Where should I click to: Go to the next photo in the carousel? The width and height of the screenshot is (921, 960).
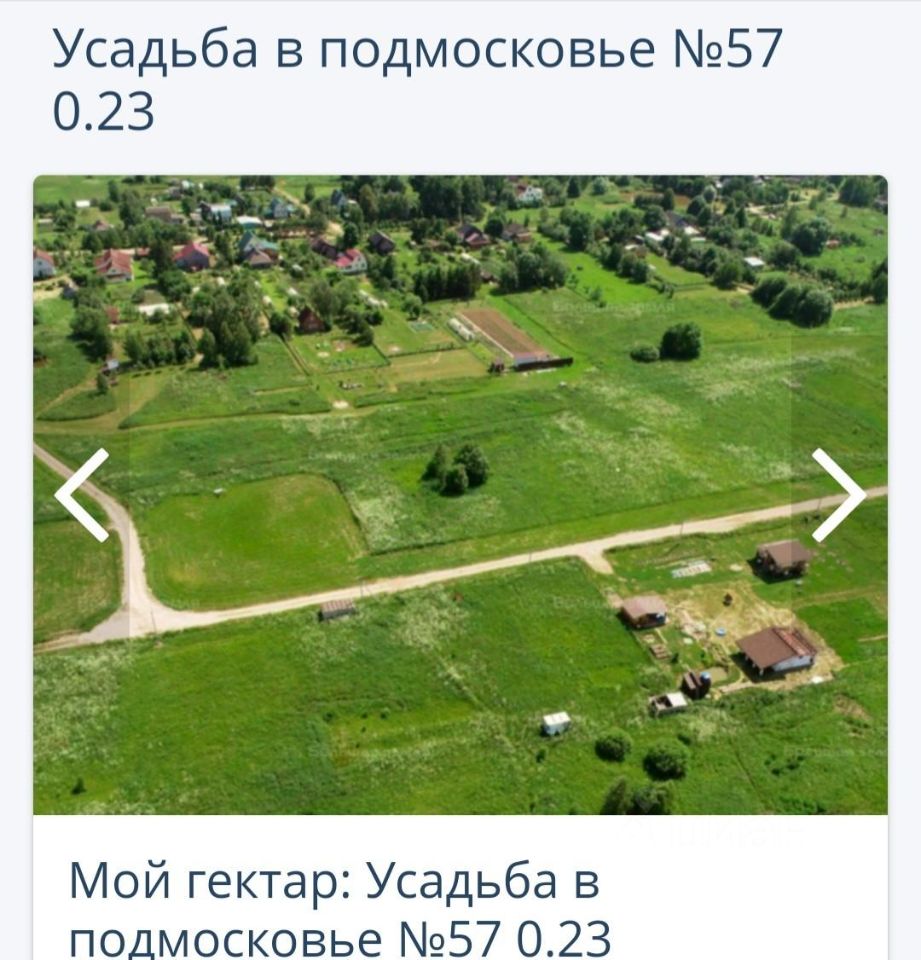pyautogui.click(x=838, y=496)
